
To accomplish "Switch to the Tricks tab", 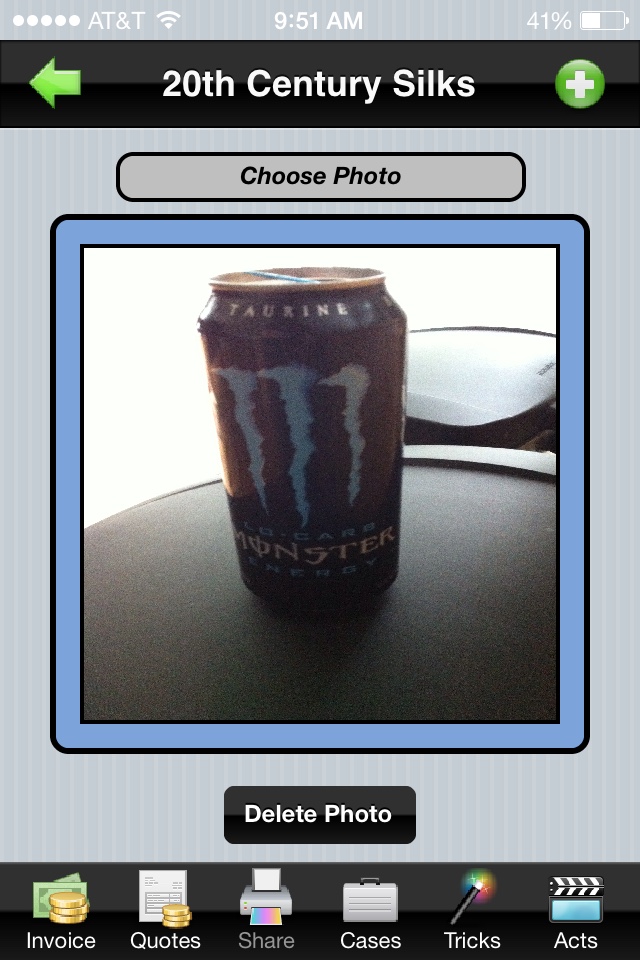I will [x=472, y=911].
